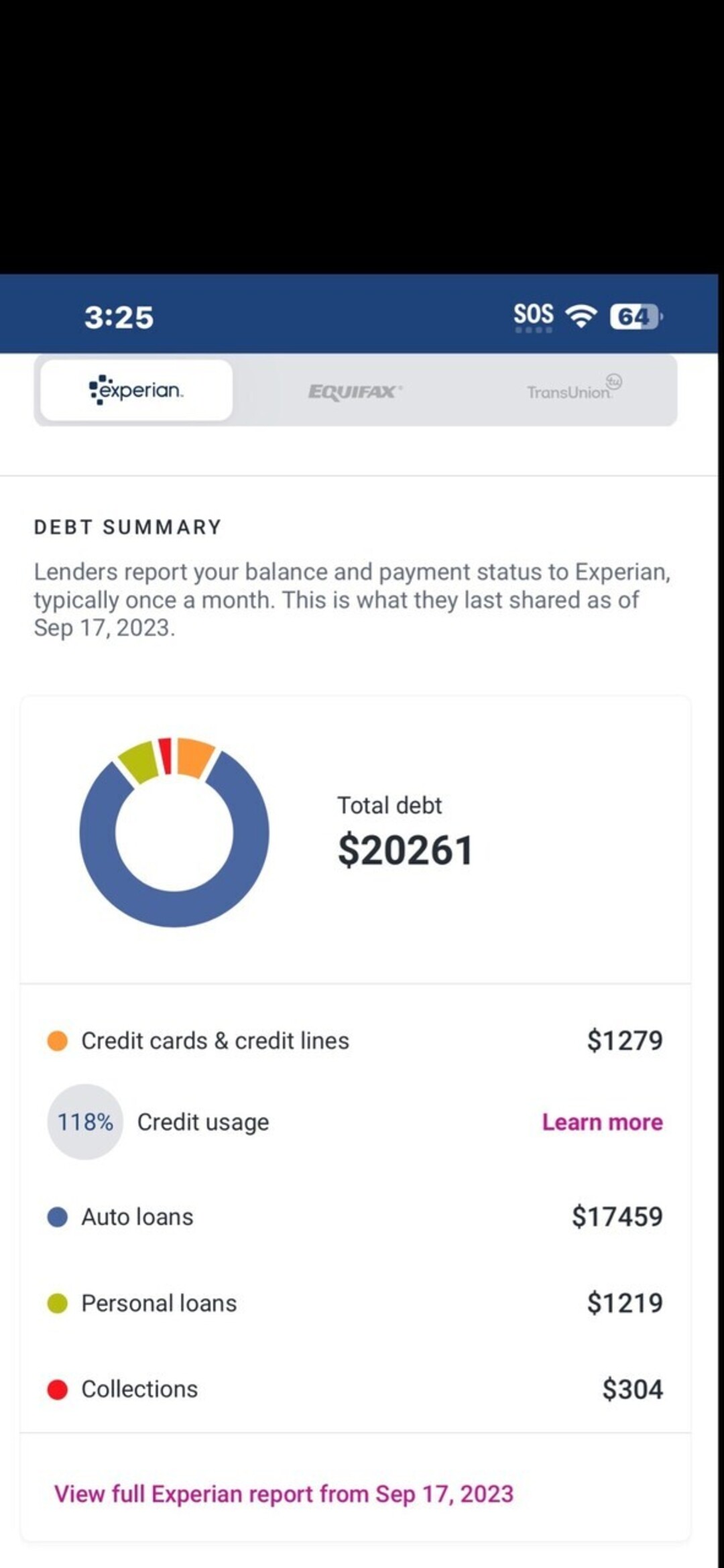View full Experian report from Sep 17, 2023
This screenshot has height=1568, width=724.
click(284, 1494)
